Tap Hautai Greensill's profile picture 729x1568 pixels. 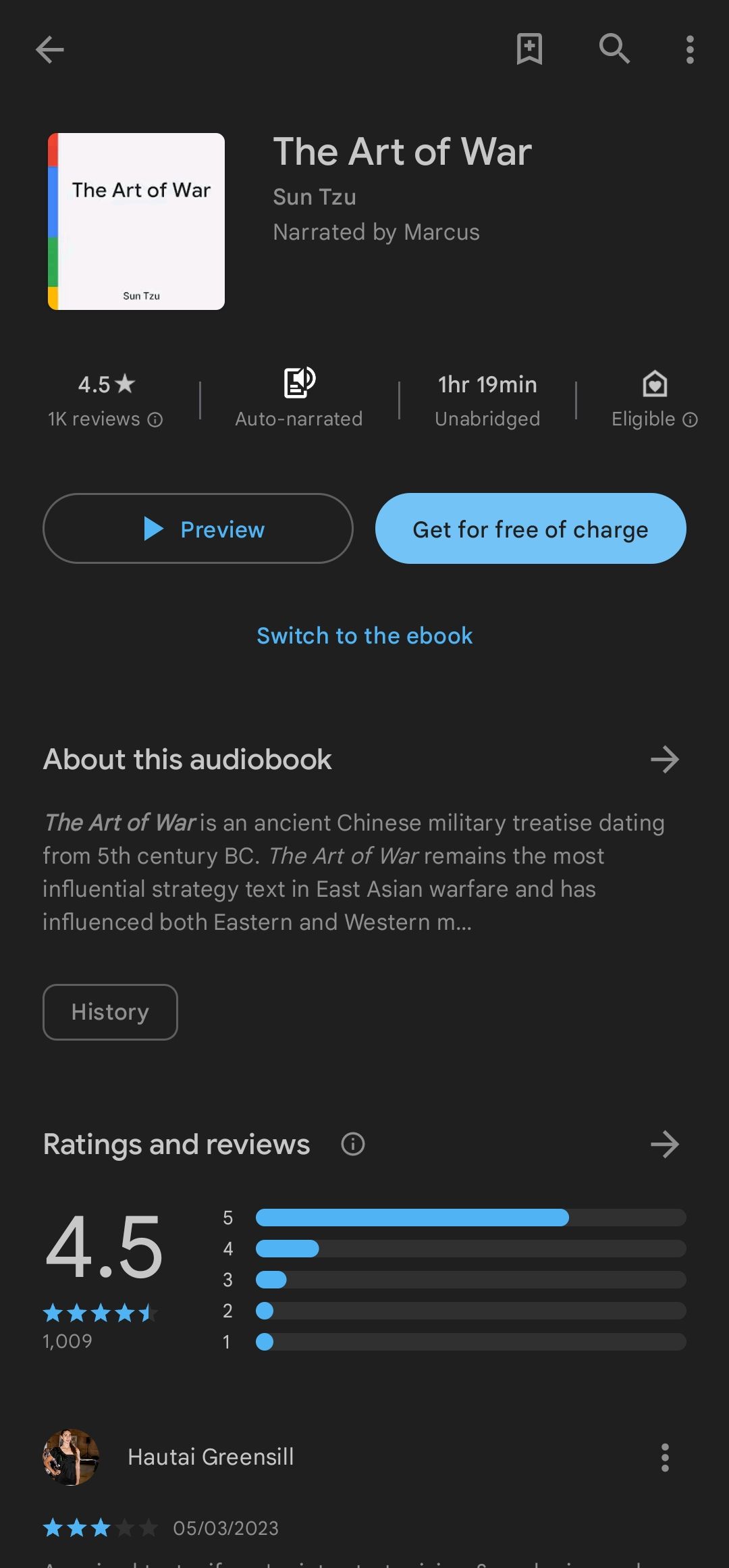tap(68, 1456)
